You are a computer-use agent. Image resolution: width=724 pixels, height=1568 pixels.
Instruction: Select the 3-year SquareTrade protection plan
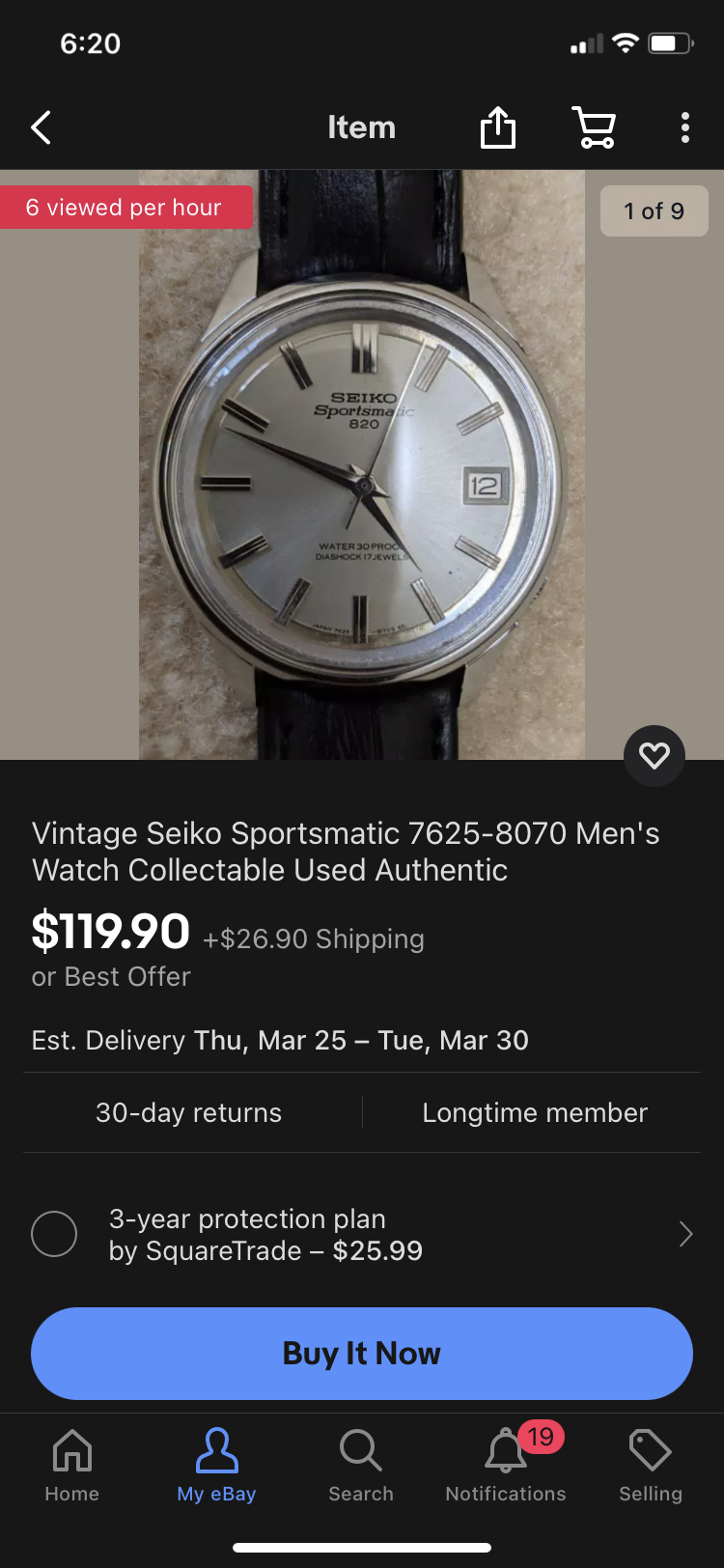(x=54, y=1234)
